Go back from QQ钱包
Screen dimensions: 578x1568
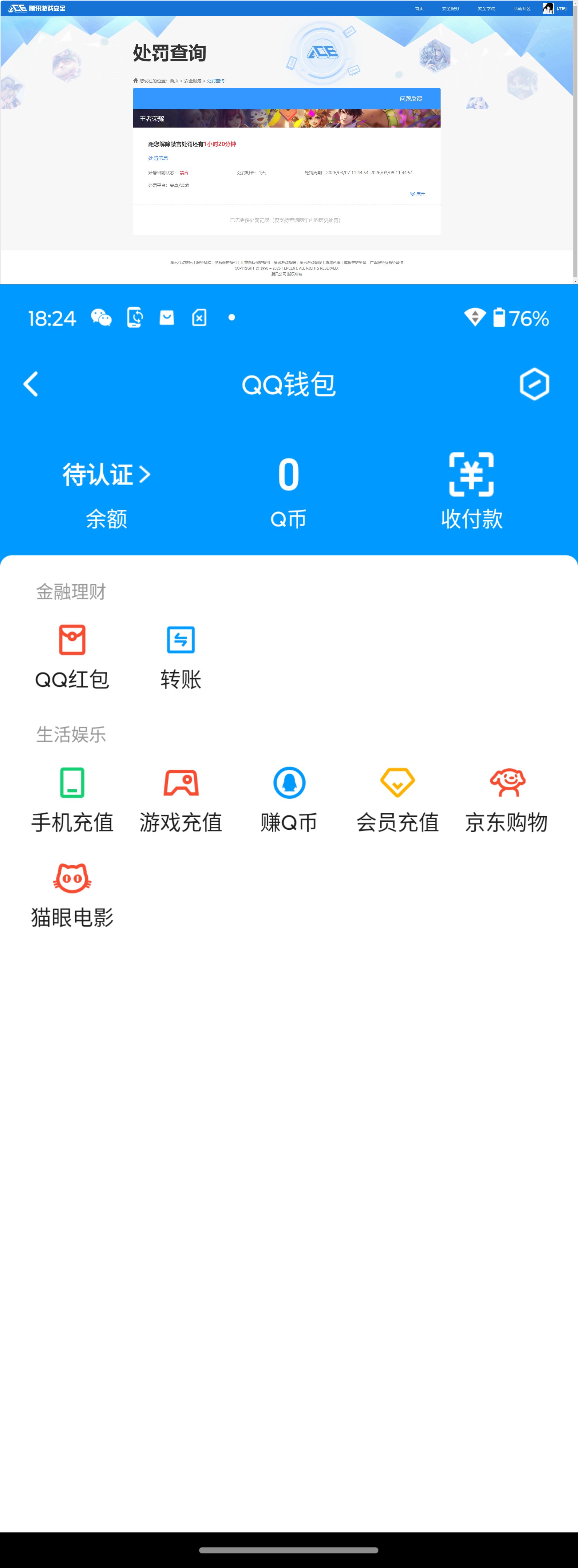[x=30, y=384]
